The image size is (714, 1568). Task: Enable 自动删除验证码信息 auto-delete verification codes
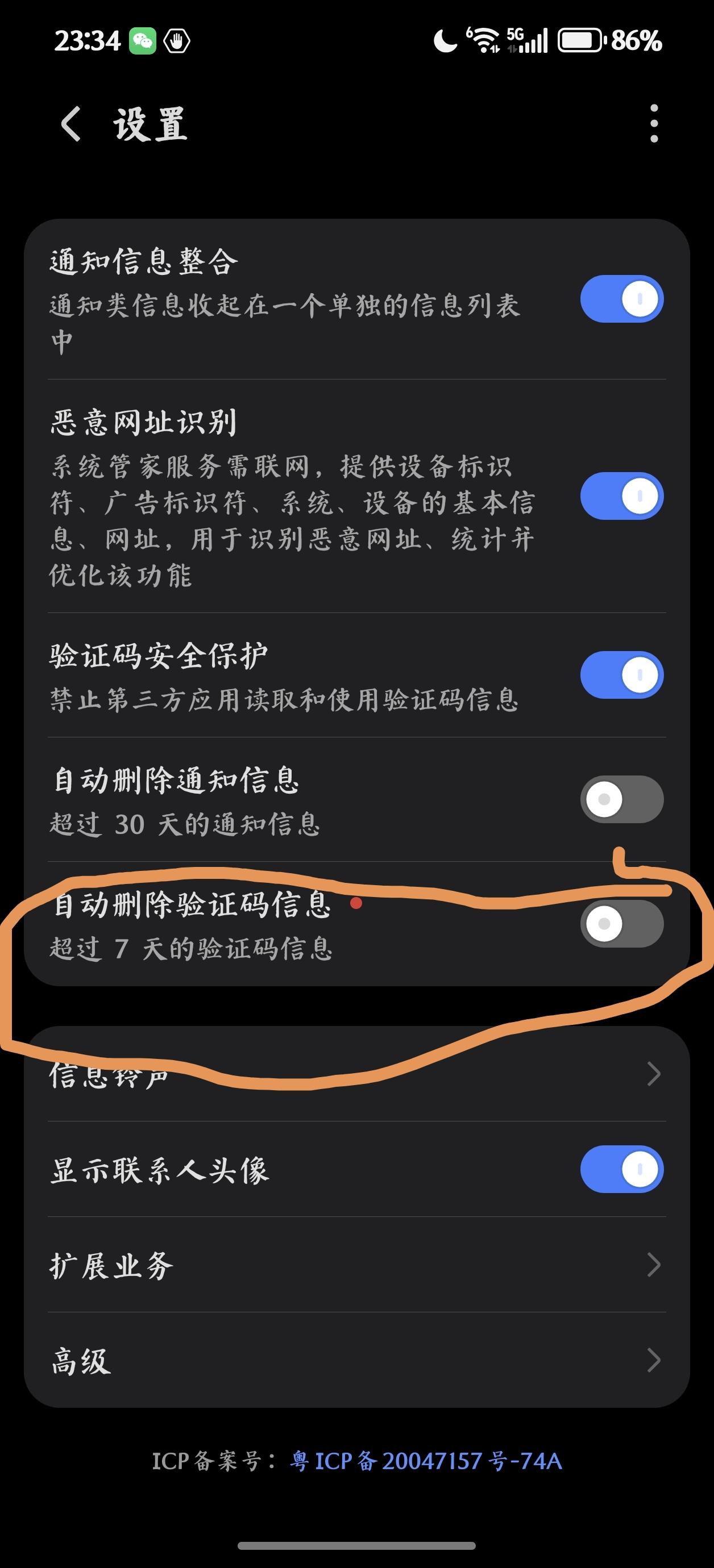pos(621,923)
